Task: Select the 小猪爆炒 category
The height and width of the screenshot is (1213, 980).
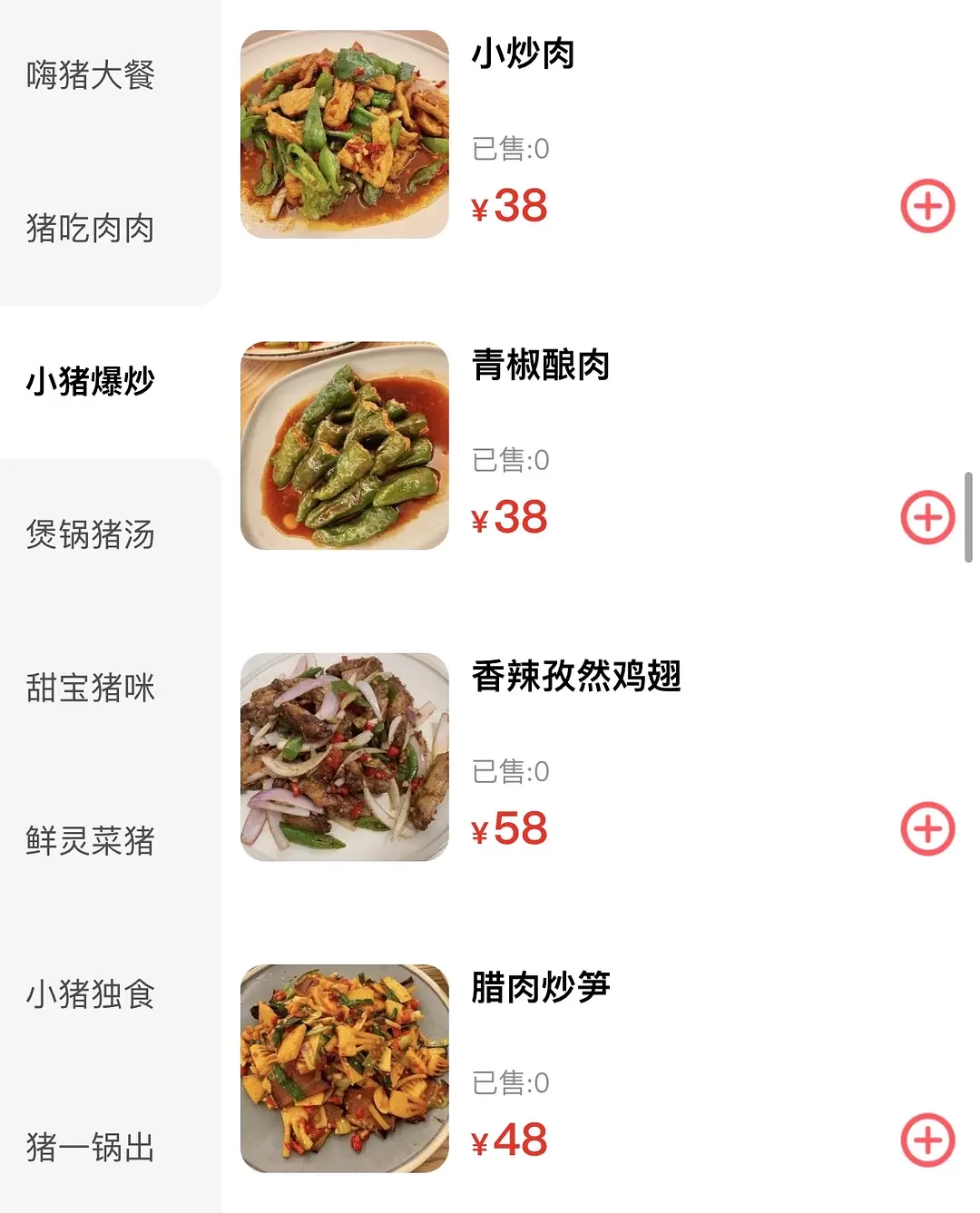Action: [x=91, y=382]
